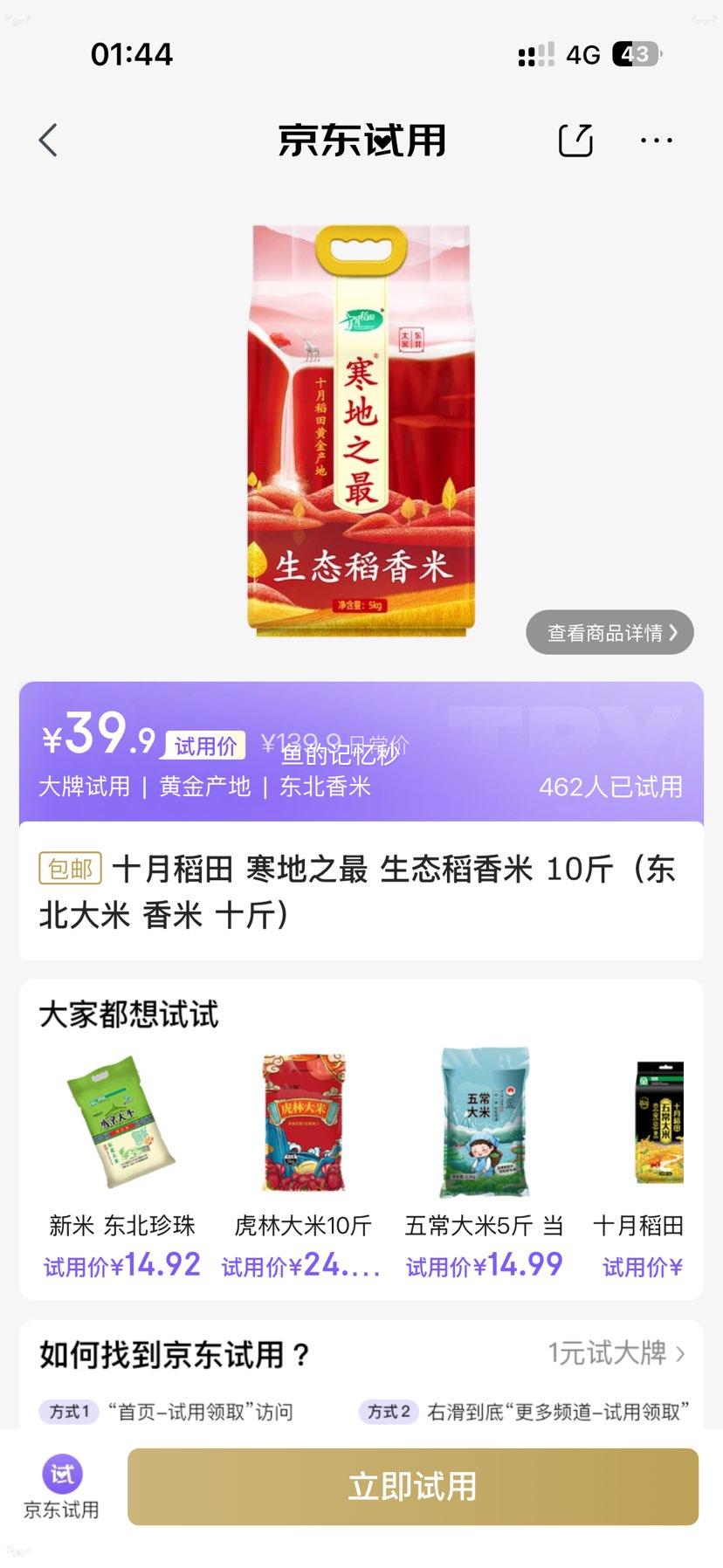This screenshot has height=1568, width=723.
Task: Tap the 京东试用 circular icon at bottom left
Action: (59, 1476)
